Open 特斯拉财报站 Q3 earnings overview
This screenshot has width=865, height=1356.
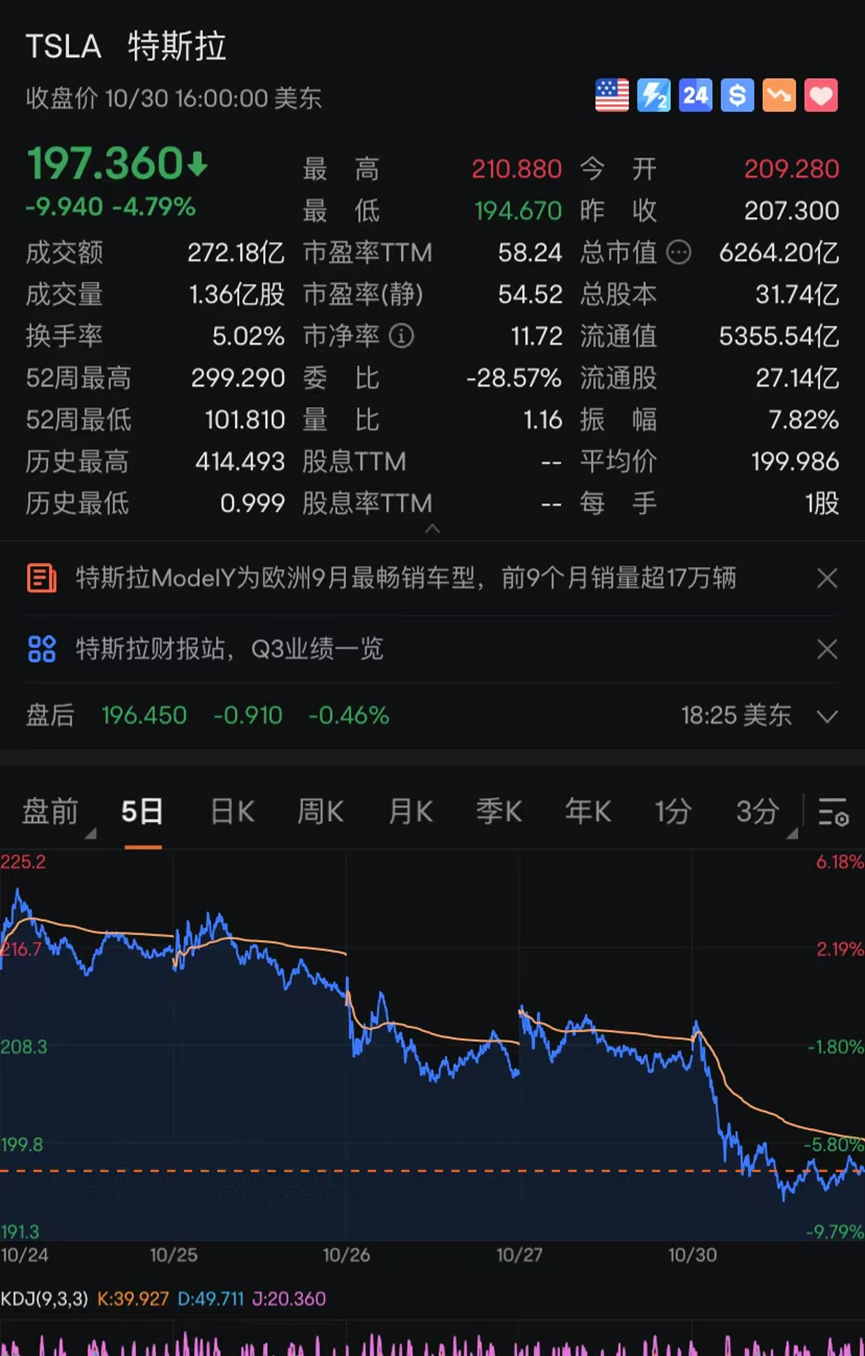(x=230, y=649)
